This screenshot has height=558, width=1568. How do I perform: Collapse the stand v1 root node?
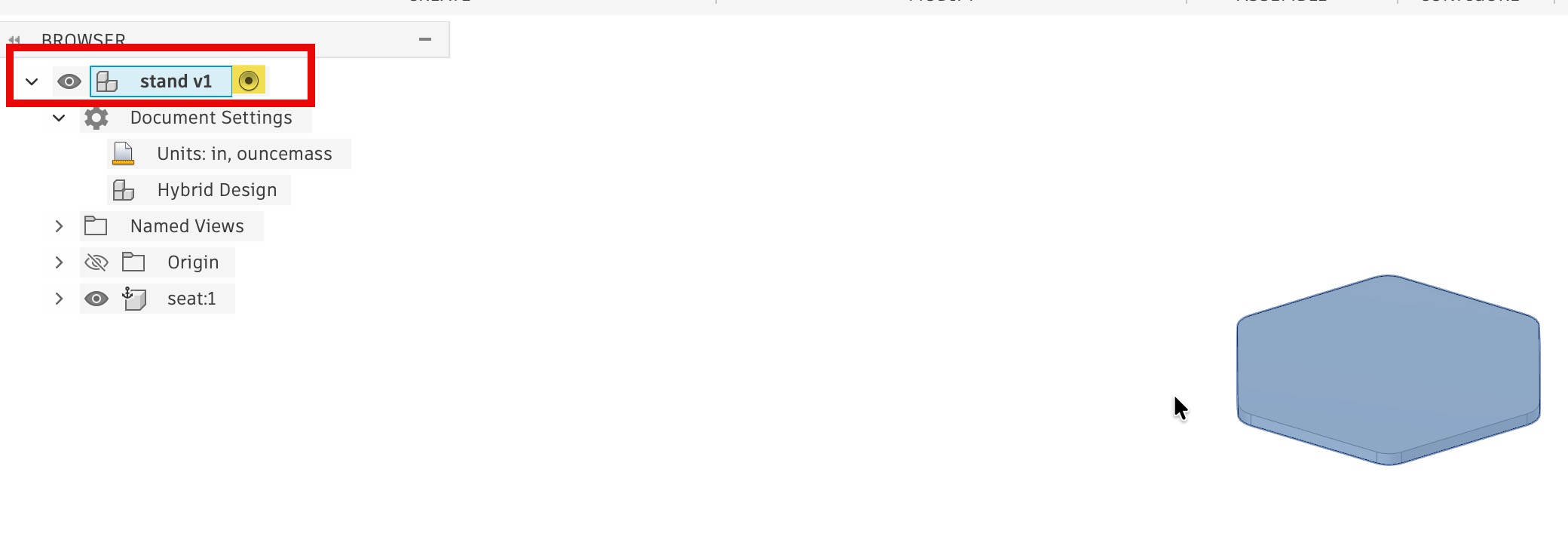click(x=32, y=81)
